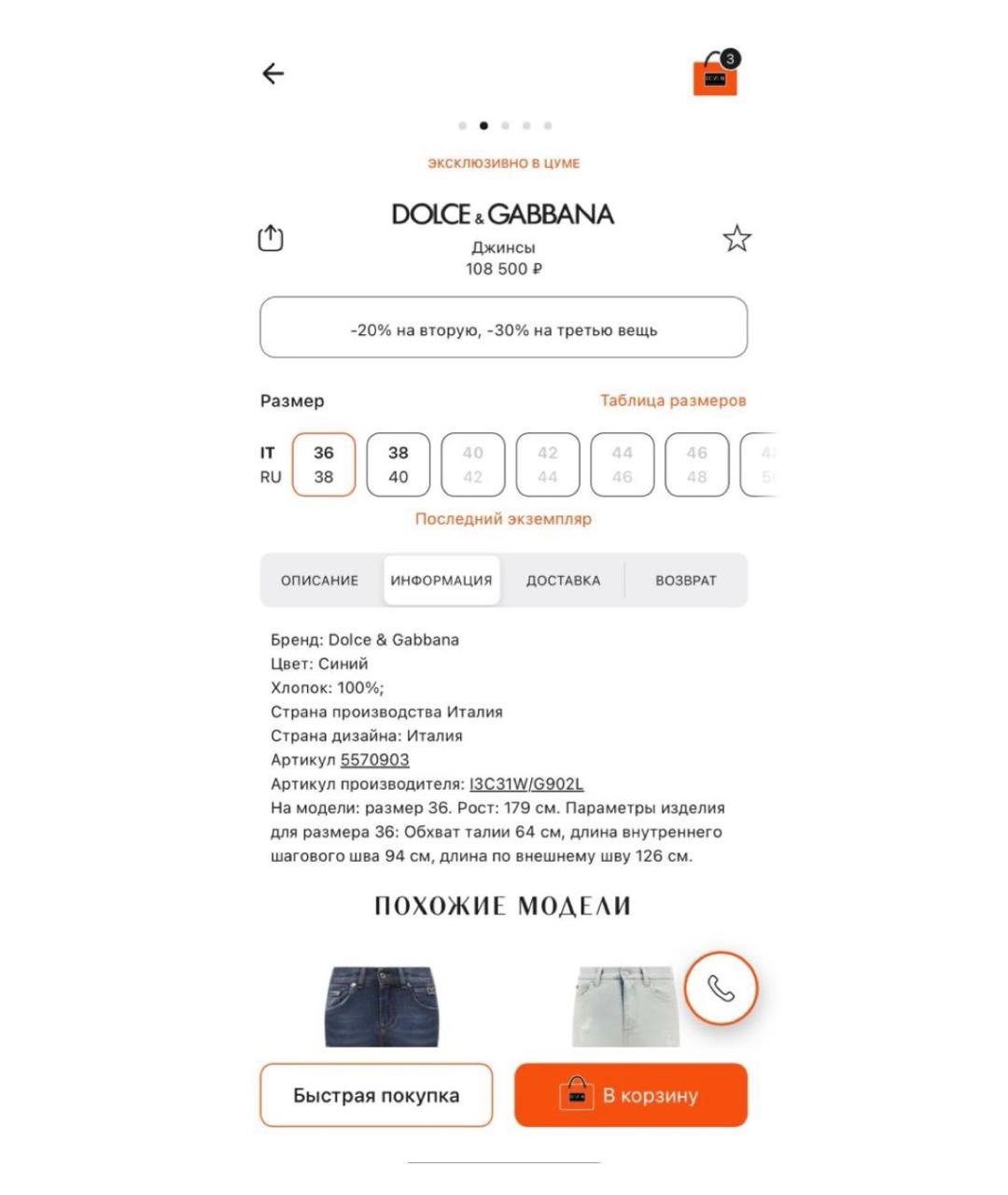
Task: Pick size IT 46 / RU 48
Action: [x=697, y=464]
